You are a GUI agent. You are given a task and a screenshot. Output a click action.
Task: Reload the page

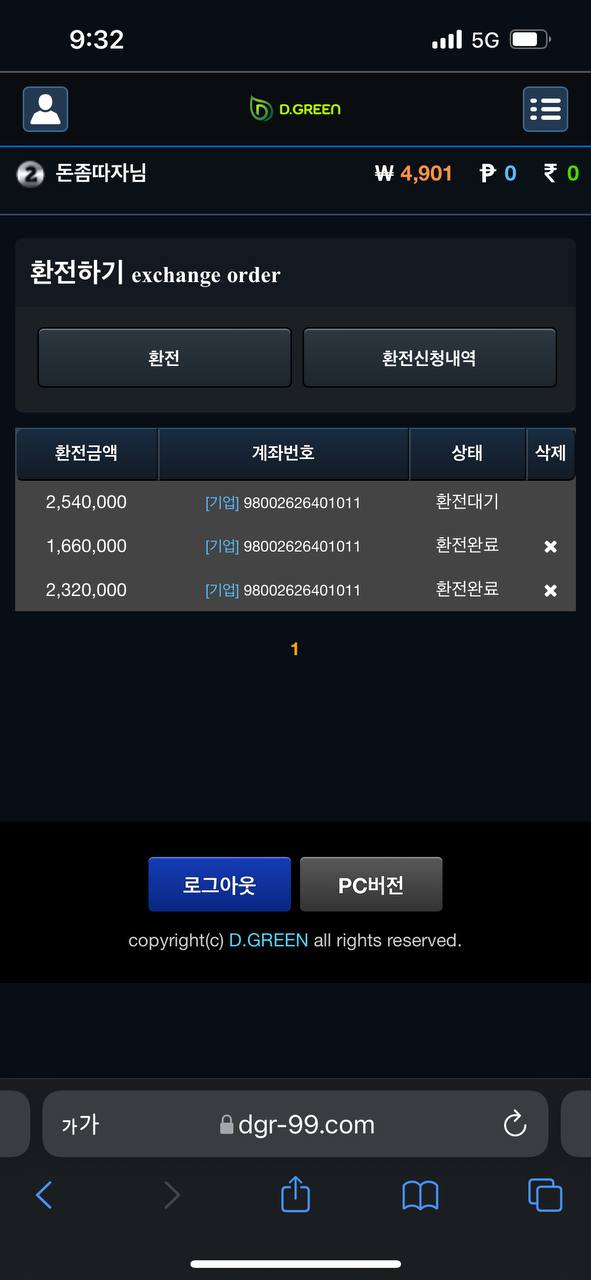pyautogui.click(x=515, y=1124)
